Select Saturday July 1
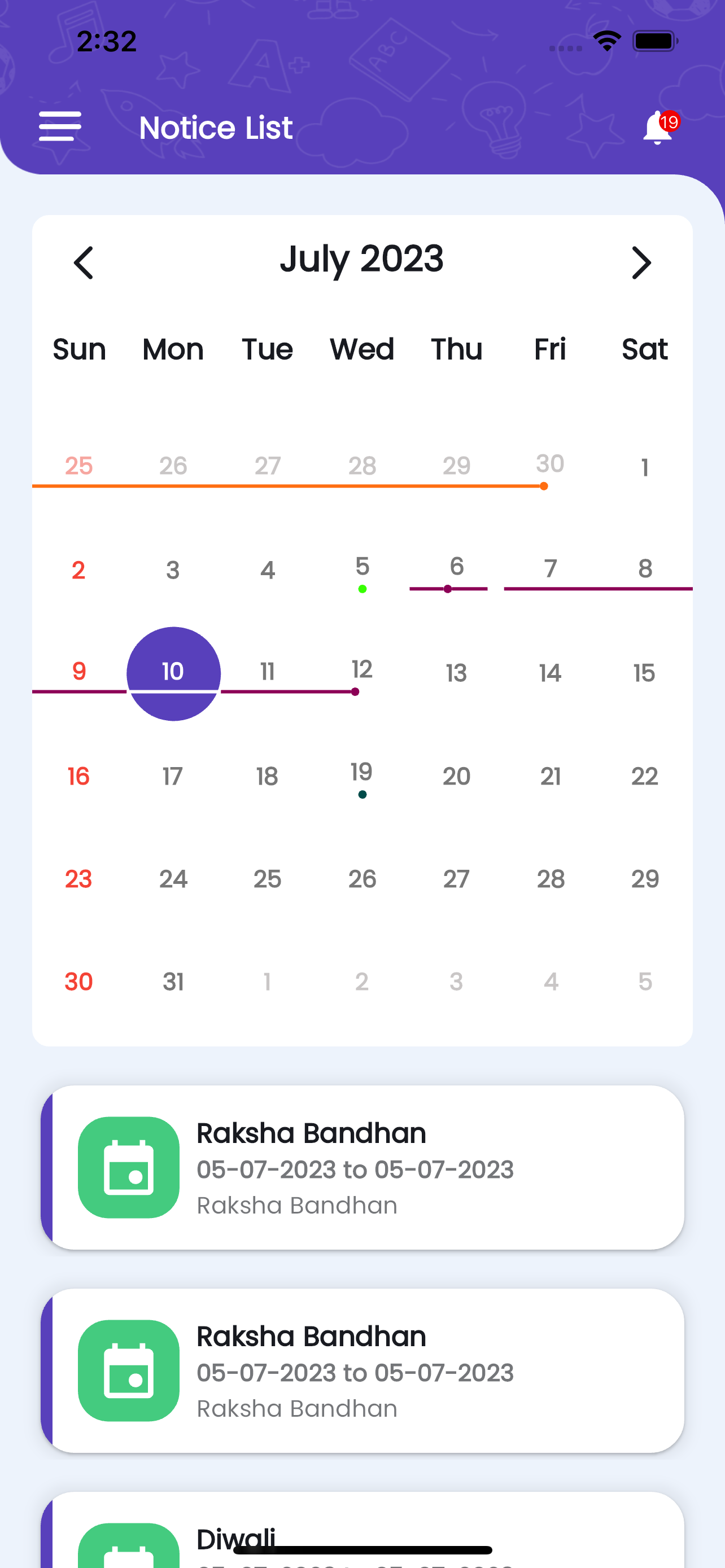The image size is (725, 1568). coord(645,467)
